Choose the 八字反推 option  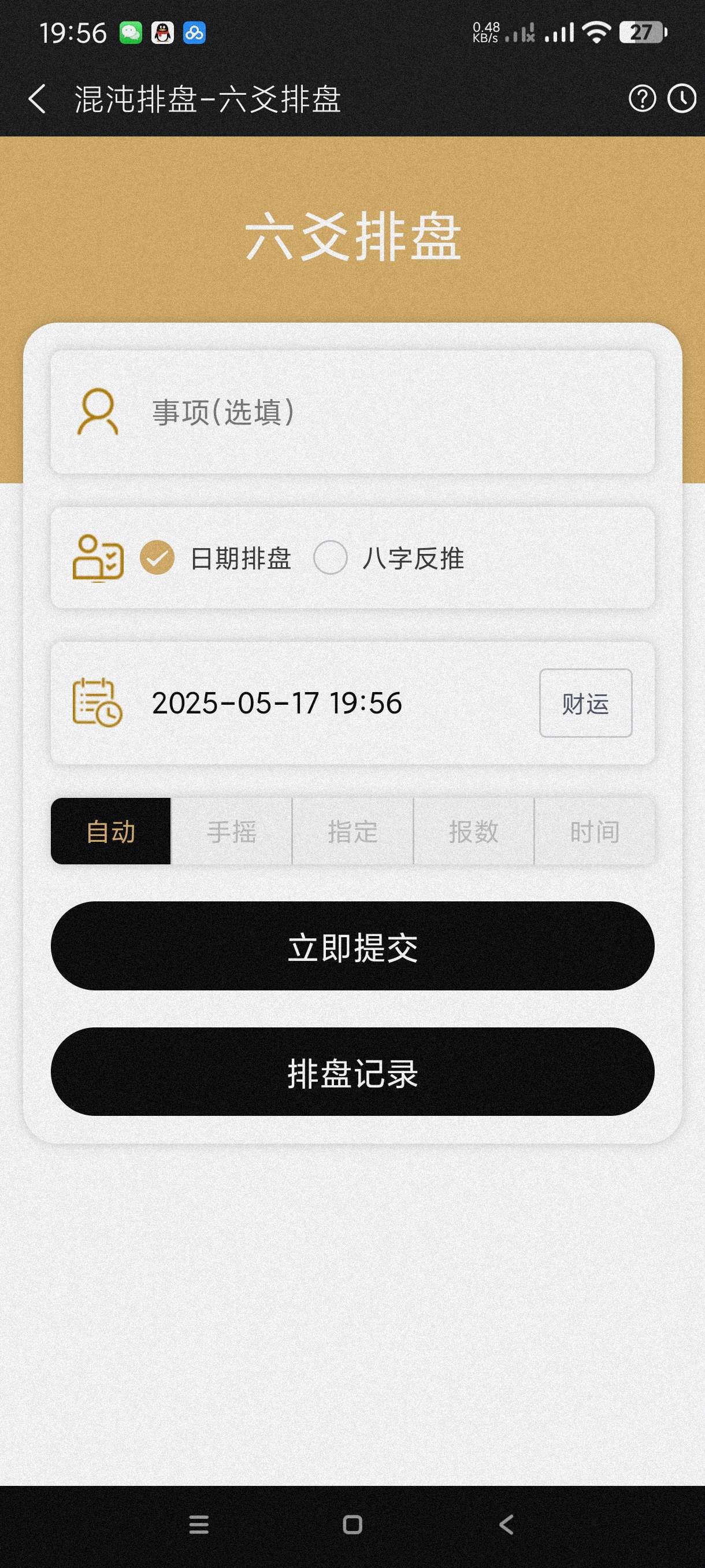(x=331, y=557)
